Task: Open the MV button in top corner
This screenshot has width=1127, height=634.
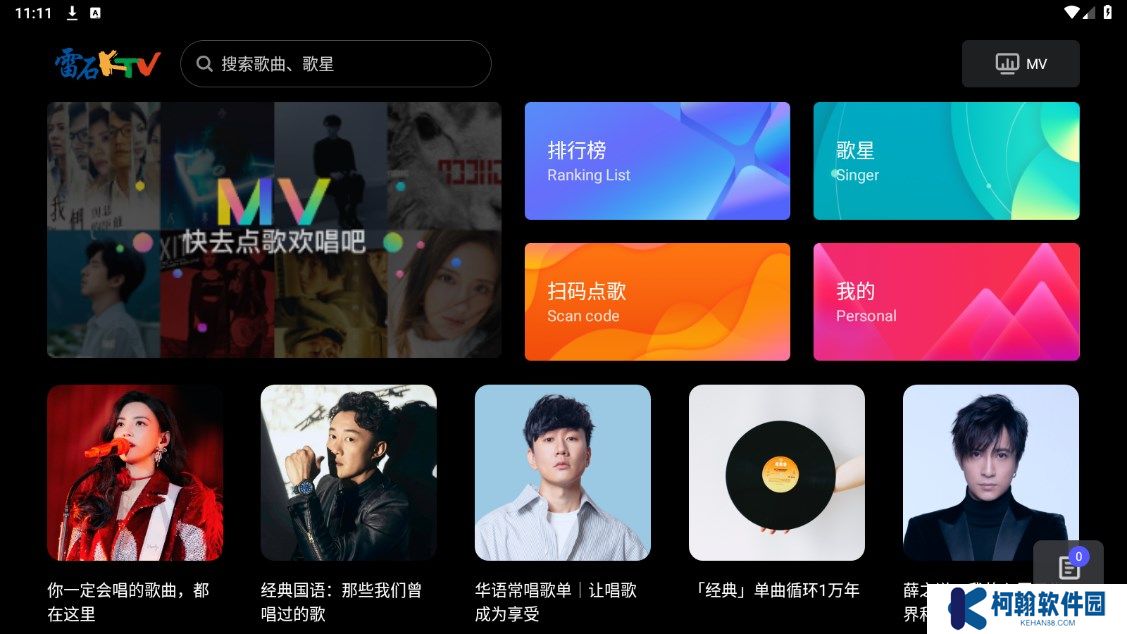Action: [x=1020, y=64]
